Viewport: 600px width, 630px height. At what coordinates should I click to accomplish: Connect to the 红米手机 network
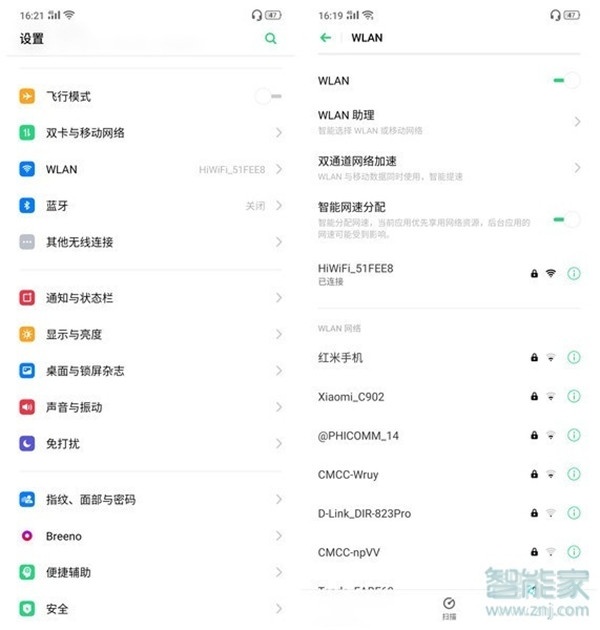pyautogui.click(x=420, y=358)
